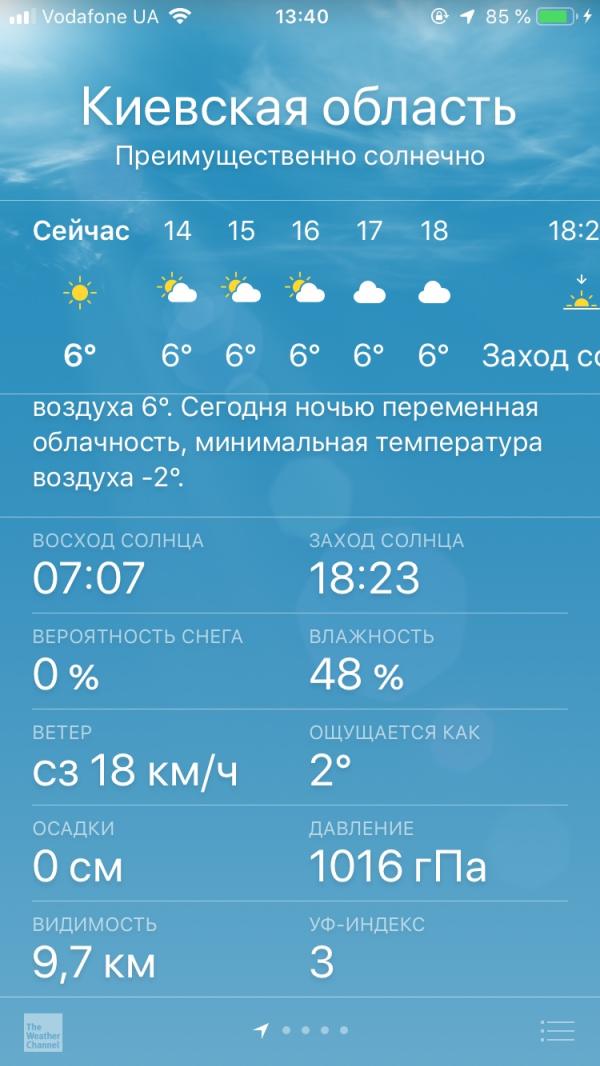This screenshot has width=600, height=1066.
Task: Open The Weather Channel link
Action: point(43,1031)
